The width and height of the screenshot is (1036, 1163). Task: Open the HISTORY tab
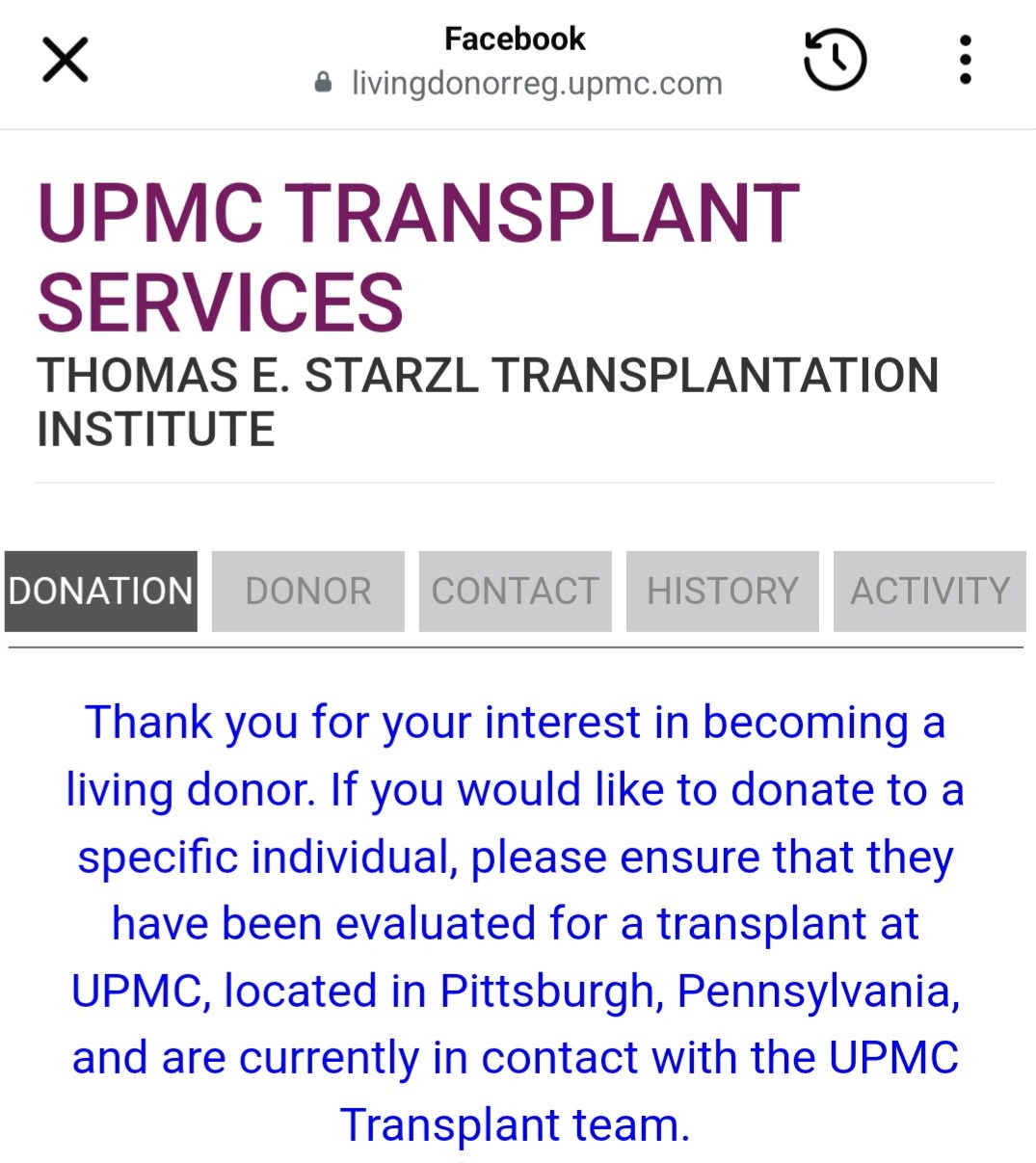723,591
